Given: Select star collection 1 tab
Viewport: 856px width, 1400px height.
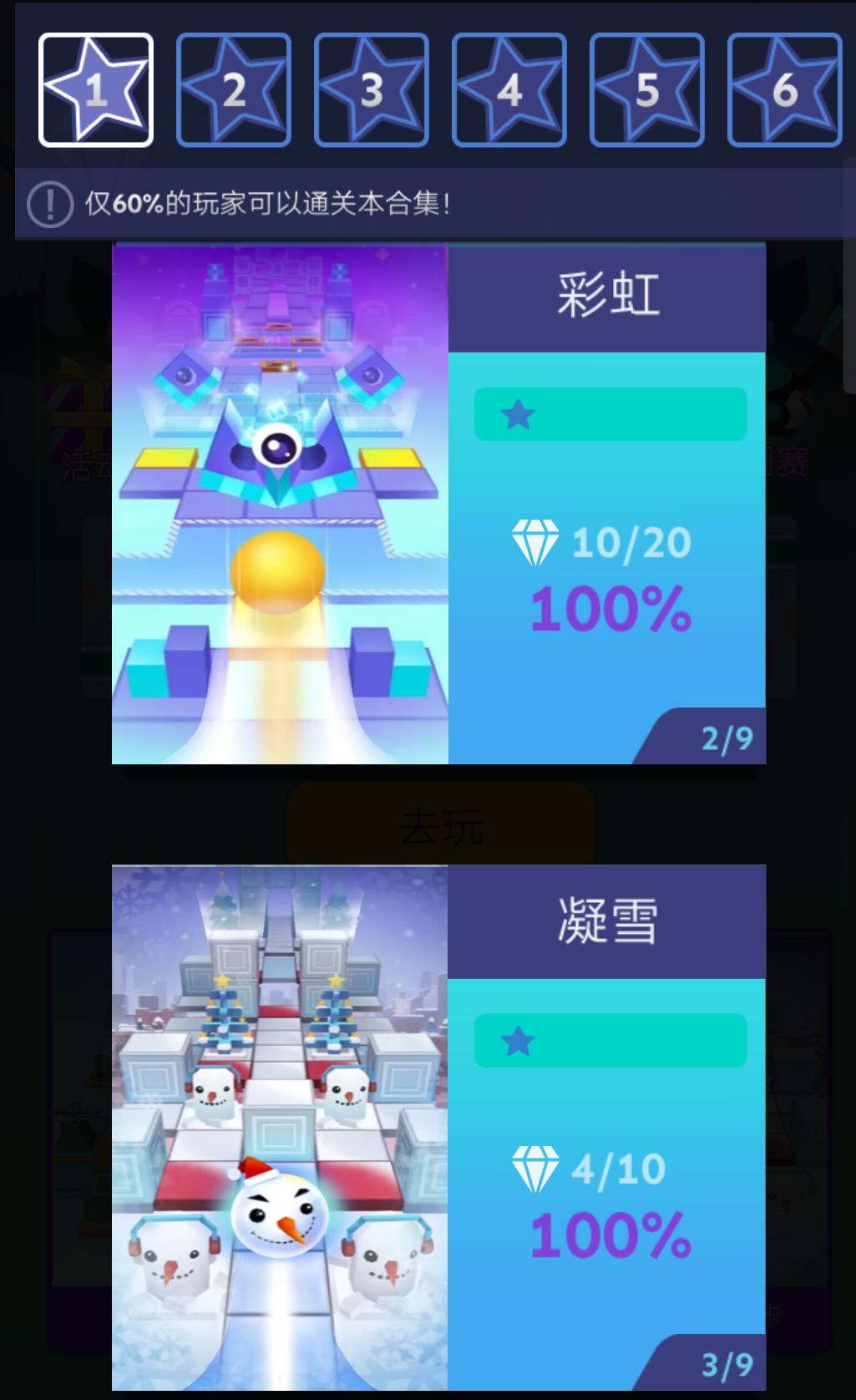Looking at the screenshot, I should (x=96, y=90).
